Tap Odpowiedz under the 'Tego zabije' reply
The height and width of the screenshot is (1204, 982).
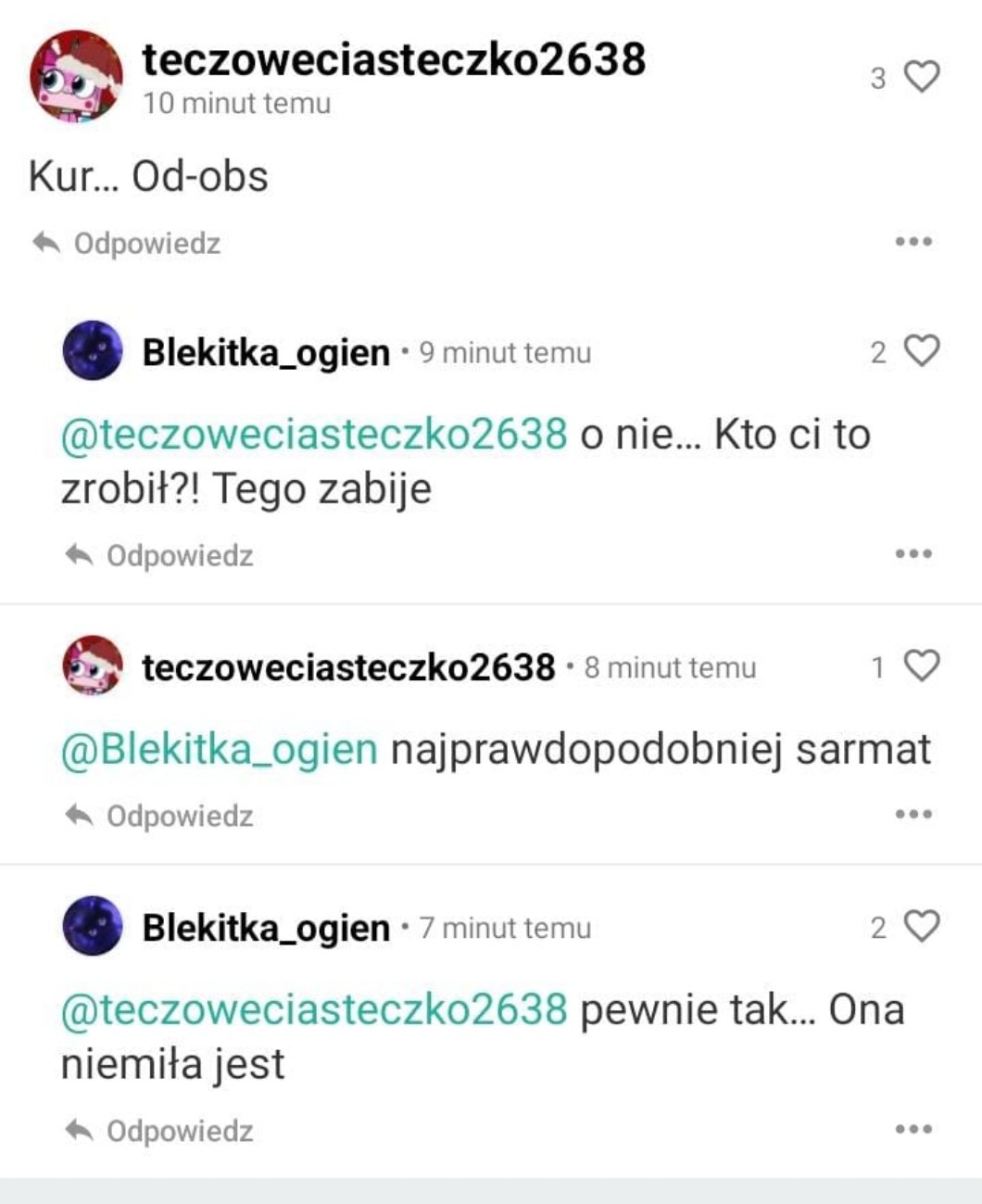tap(158, 555)
